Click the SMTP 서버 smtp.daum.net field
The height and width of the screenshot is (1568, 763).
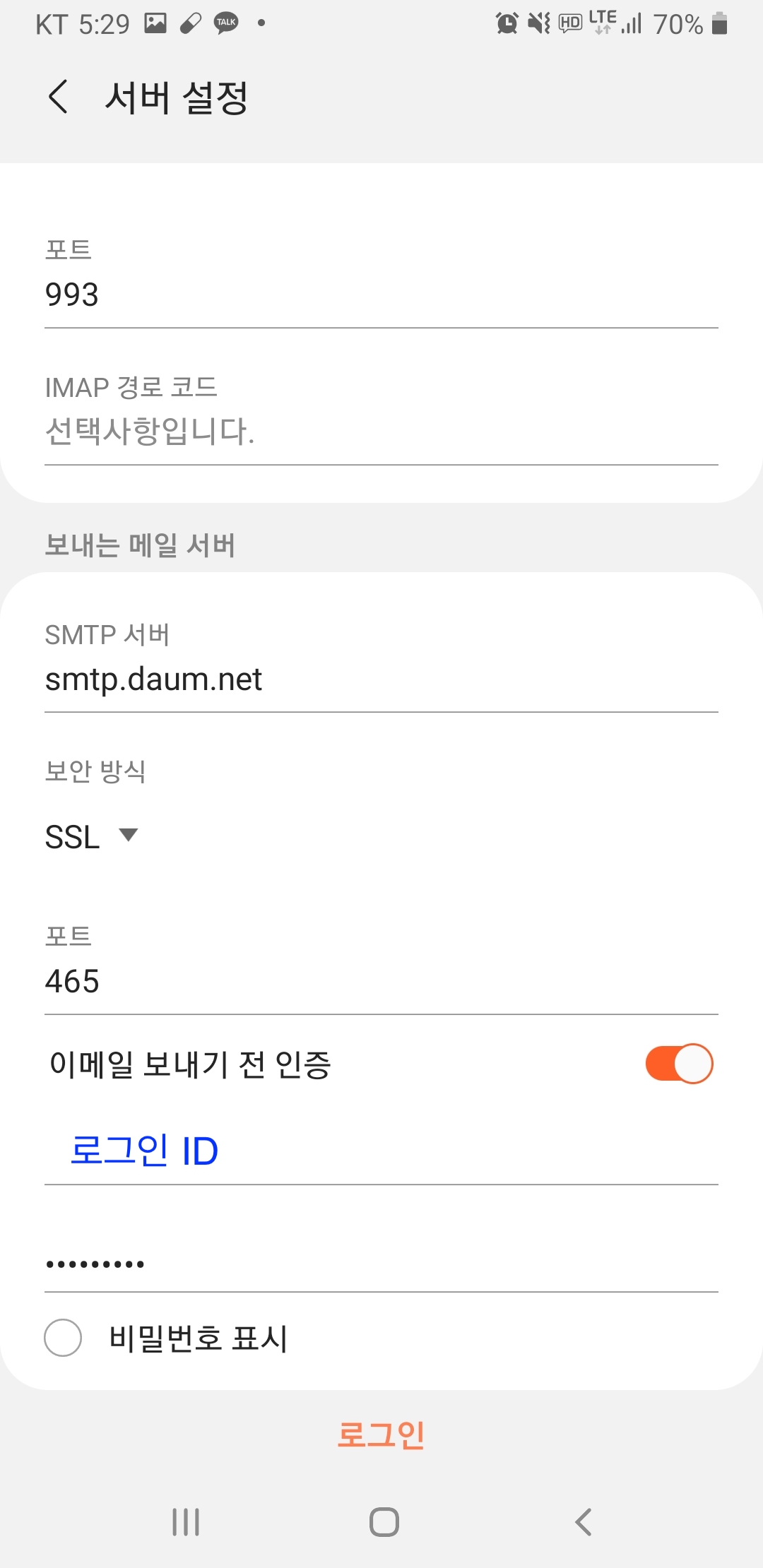(381, 679)
